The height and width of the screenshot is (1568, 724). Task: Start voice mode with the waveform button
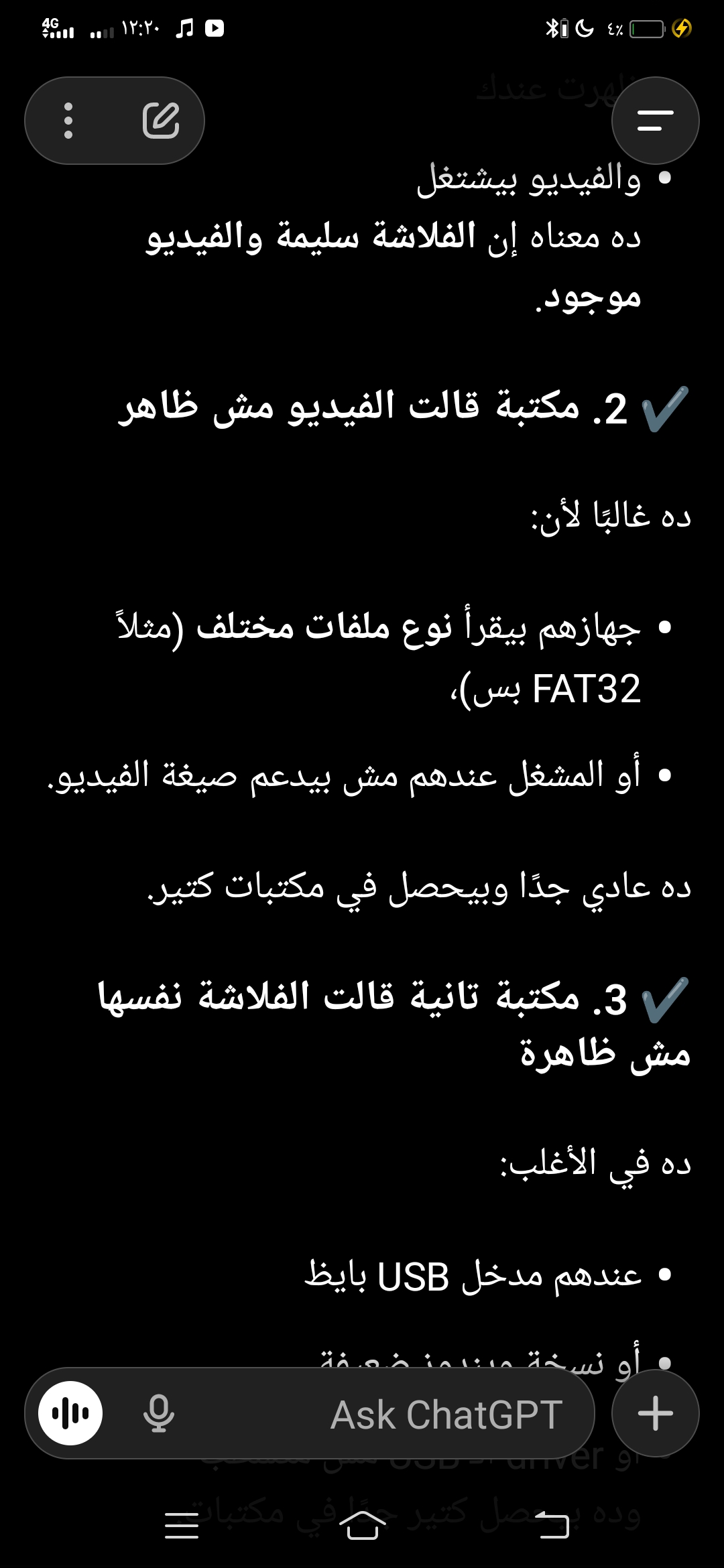point(70,1413)
